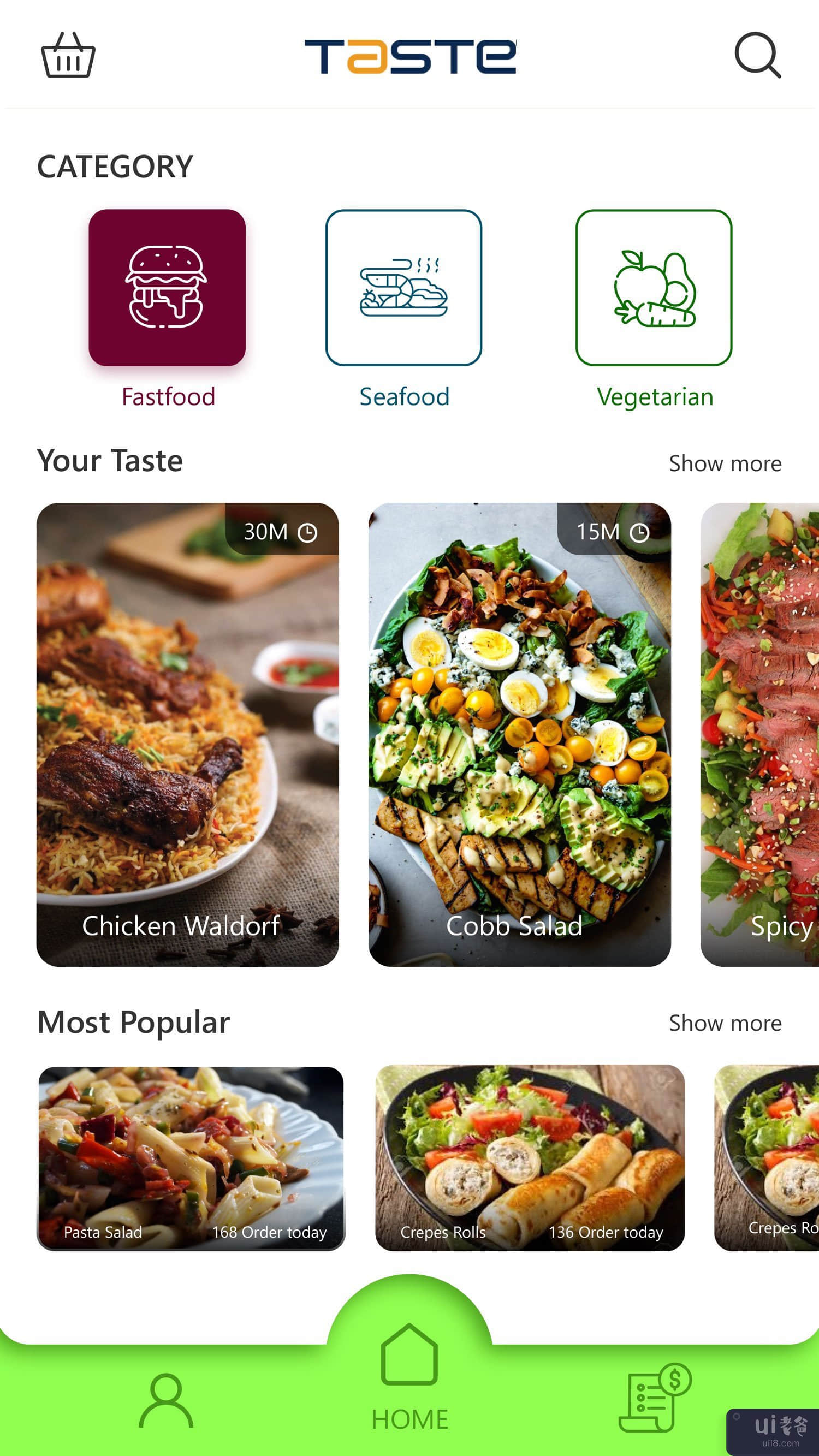Show more under Your Taste

click(x=725, y=464)
